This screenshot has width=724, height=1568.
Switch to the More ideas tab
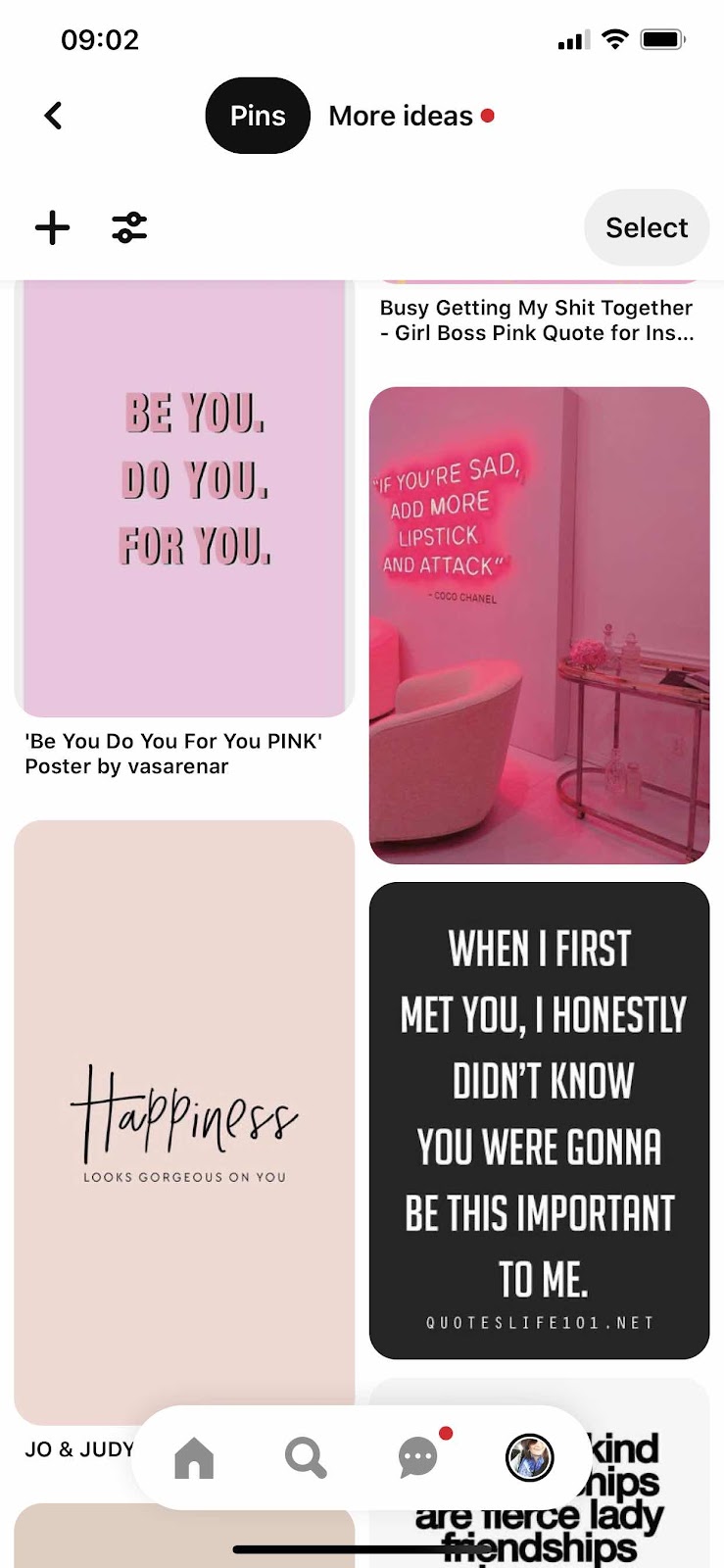402,116
